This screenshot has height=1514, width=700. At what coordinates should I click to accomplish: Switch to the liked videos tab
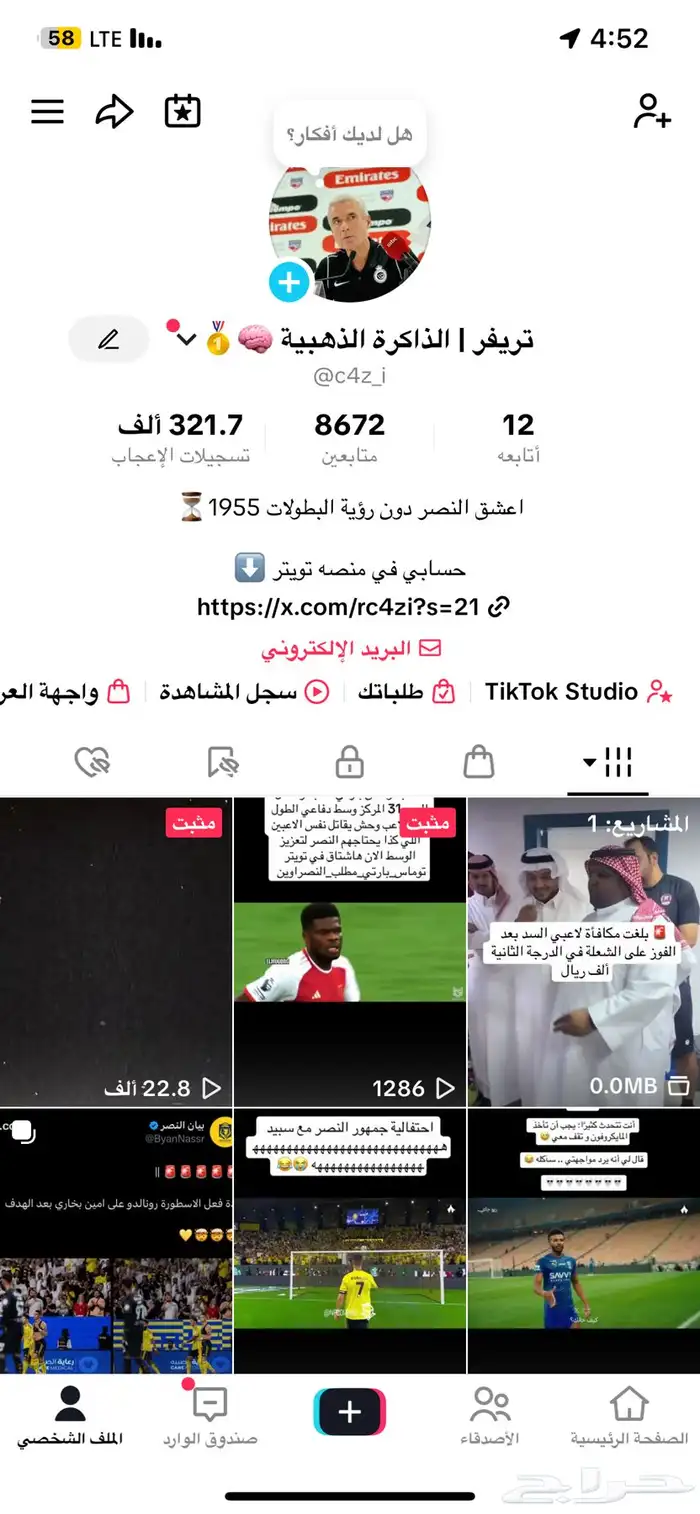[x=92, y=763]
